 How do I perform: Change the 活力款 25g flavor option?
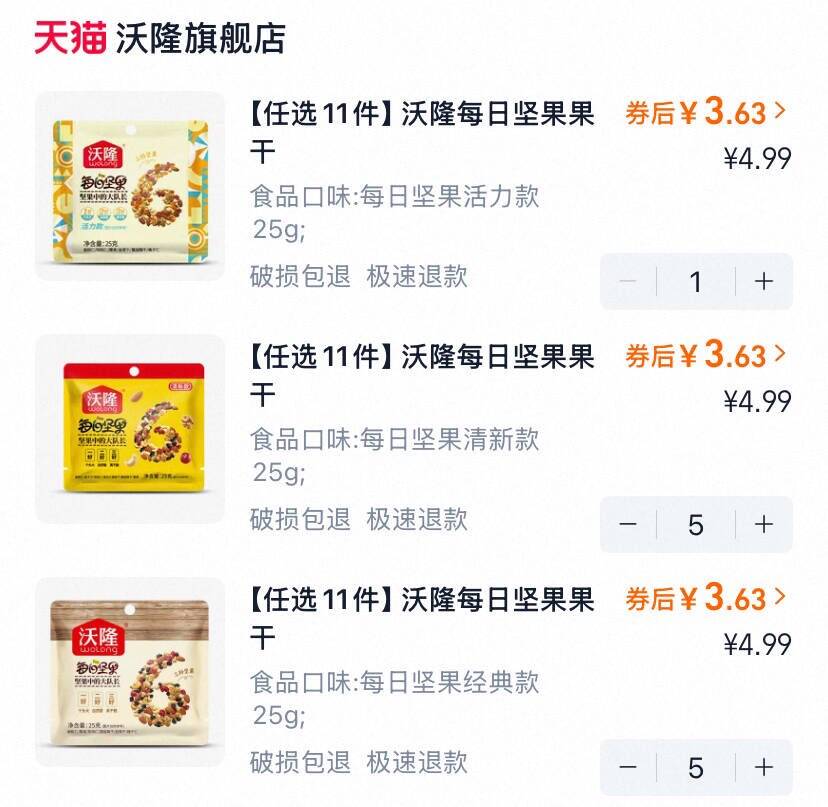click(x=395, y=211)
